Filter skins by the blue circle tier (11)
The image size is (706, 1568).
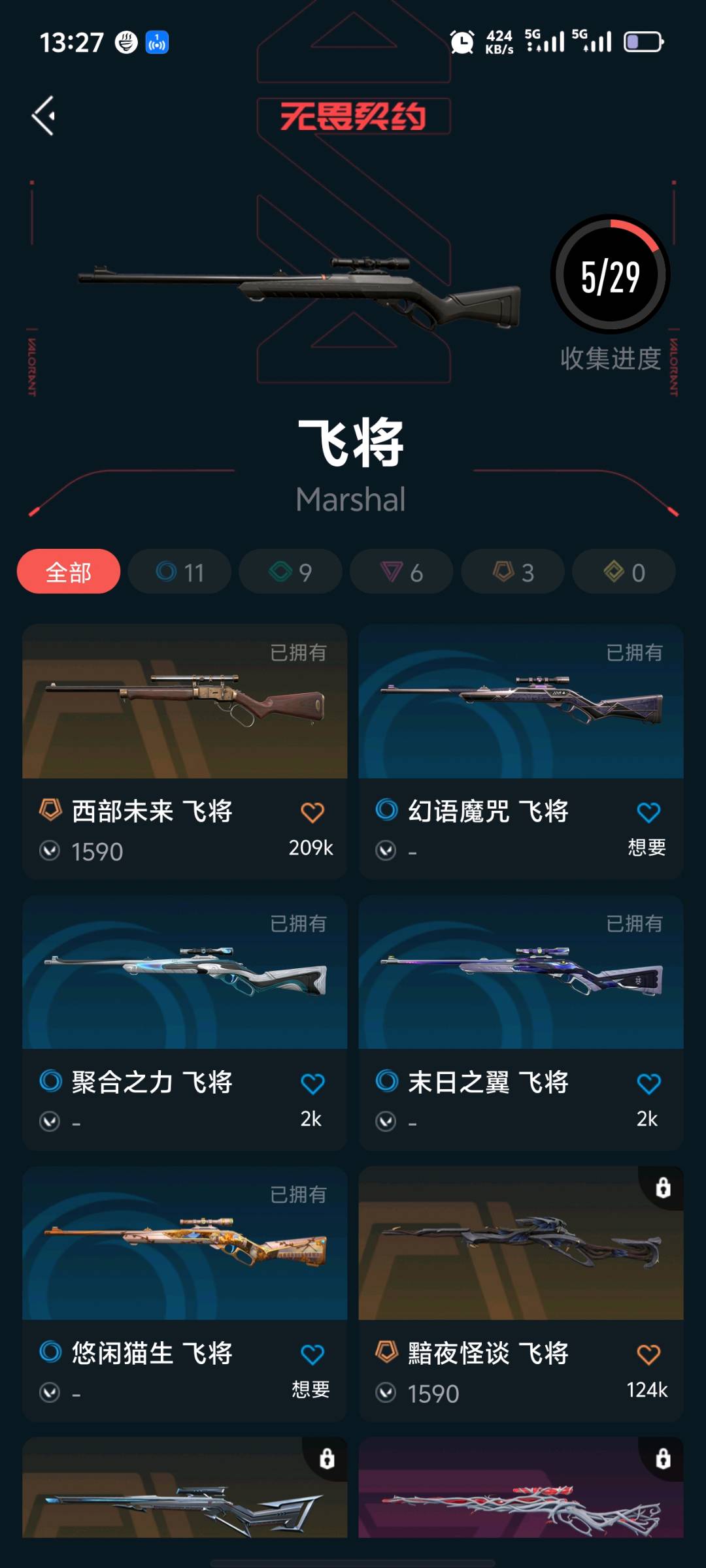point(180,572)
